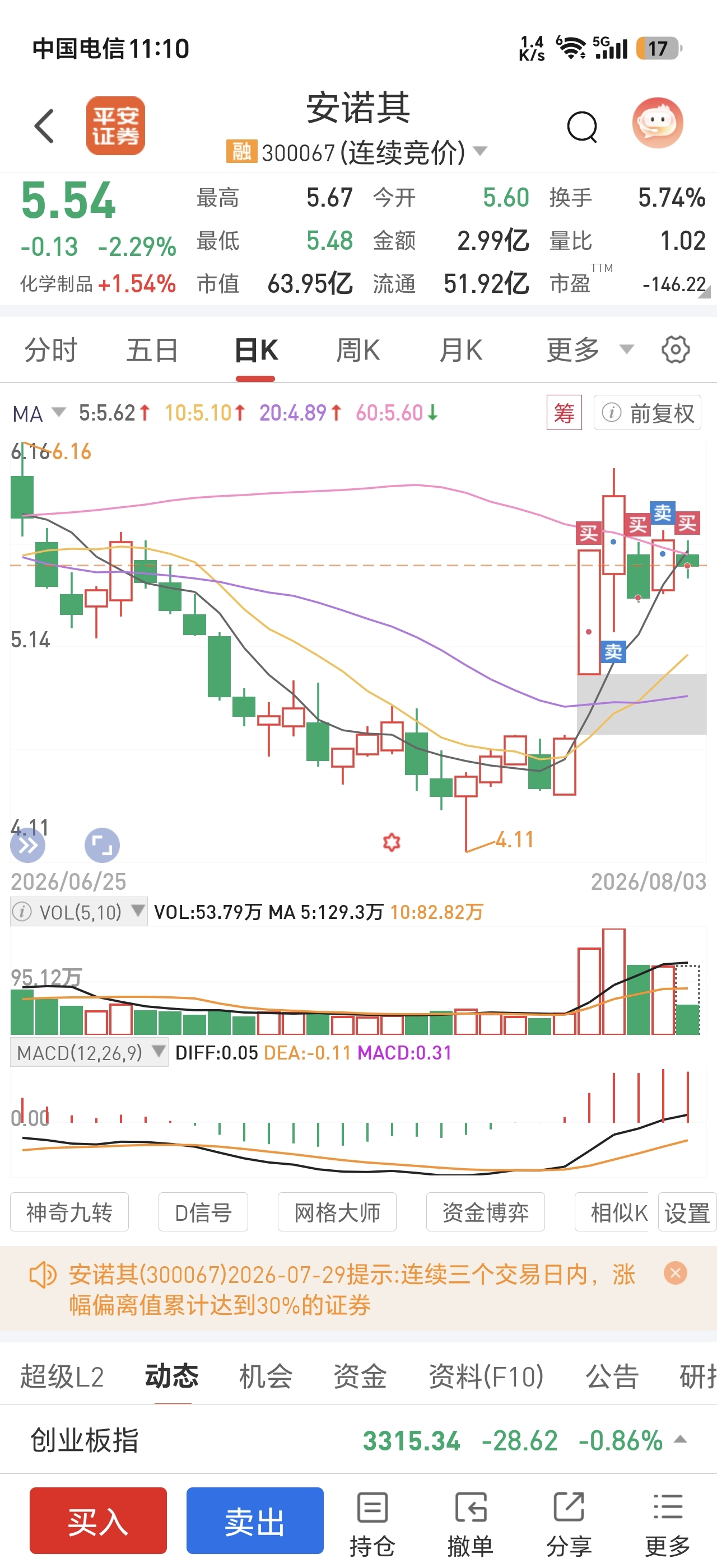Switch to the 分时 chart tab

(50, 350)
